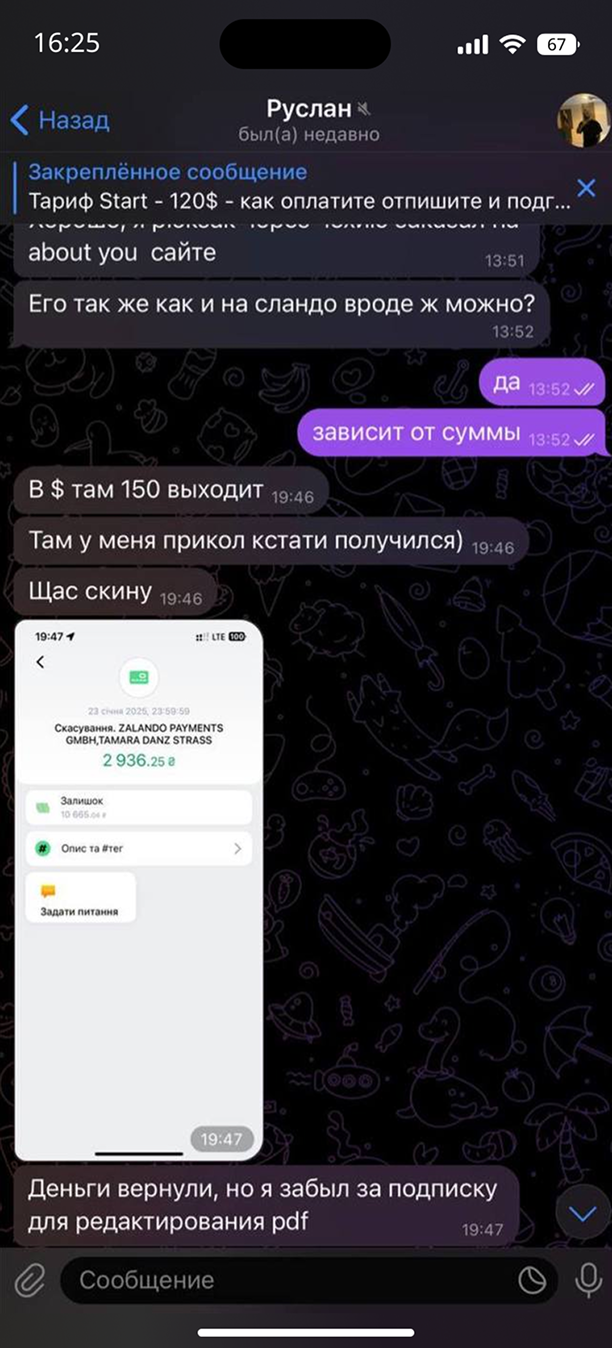Open Руслан's chat info header
The width and height of the screenshot is (612, 1348).
(310, 119)
